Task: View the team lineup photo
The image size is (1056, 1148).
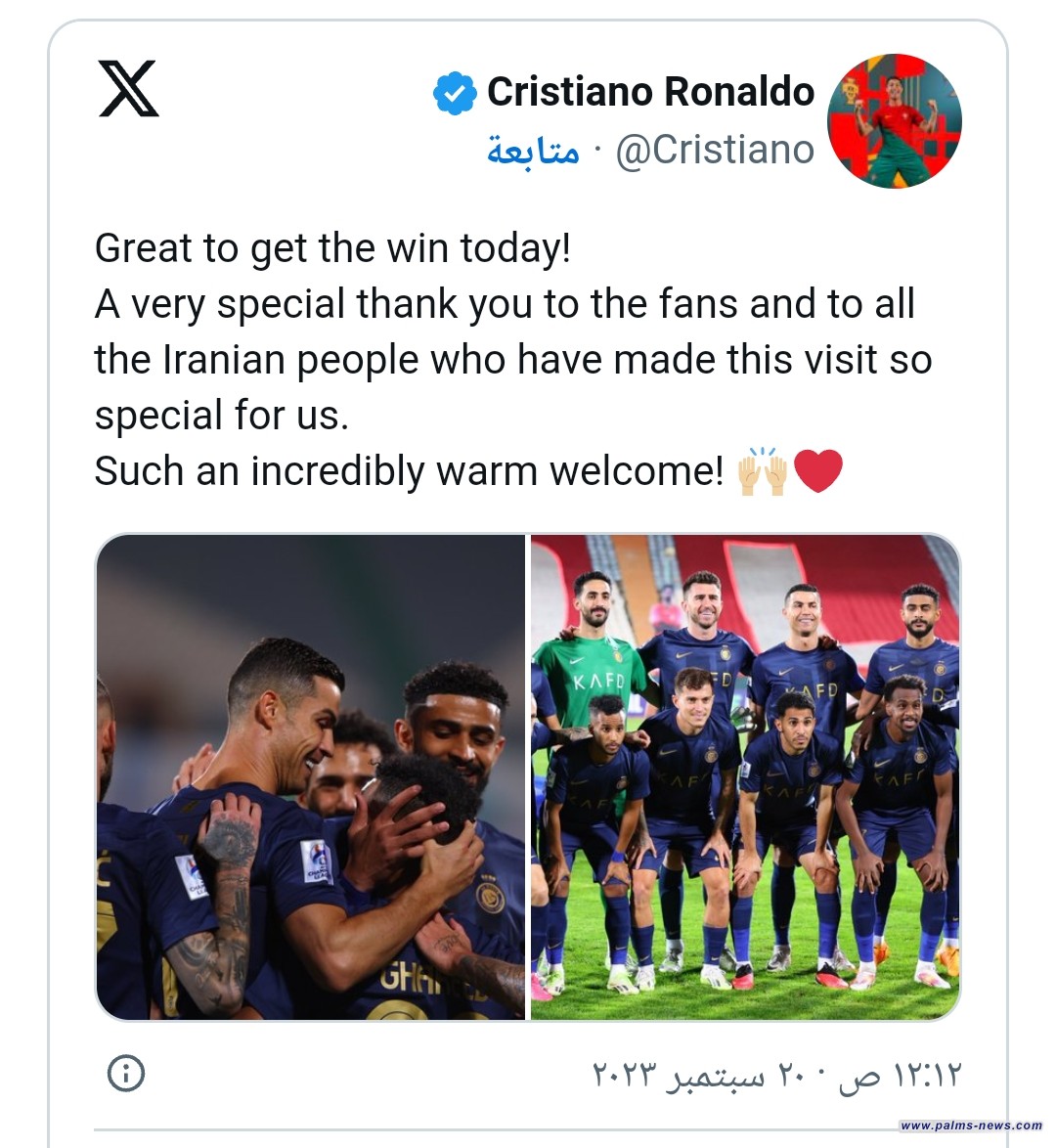Action: tap(745, 776)
